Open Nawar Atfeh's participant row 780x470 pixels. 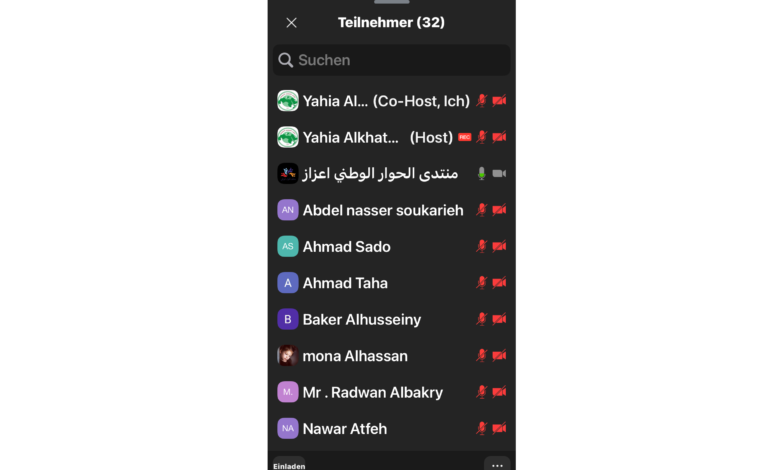coord(344,429)
